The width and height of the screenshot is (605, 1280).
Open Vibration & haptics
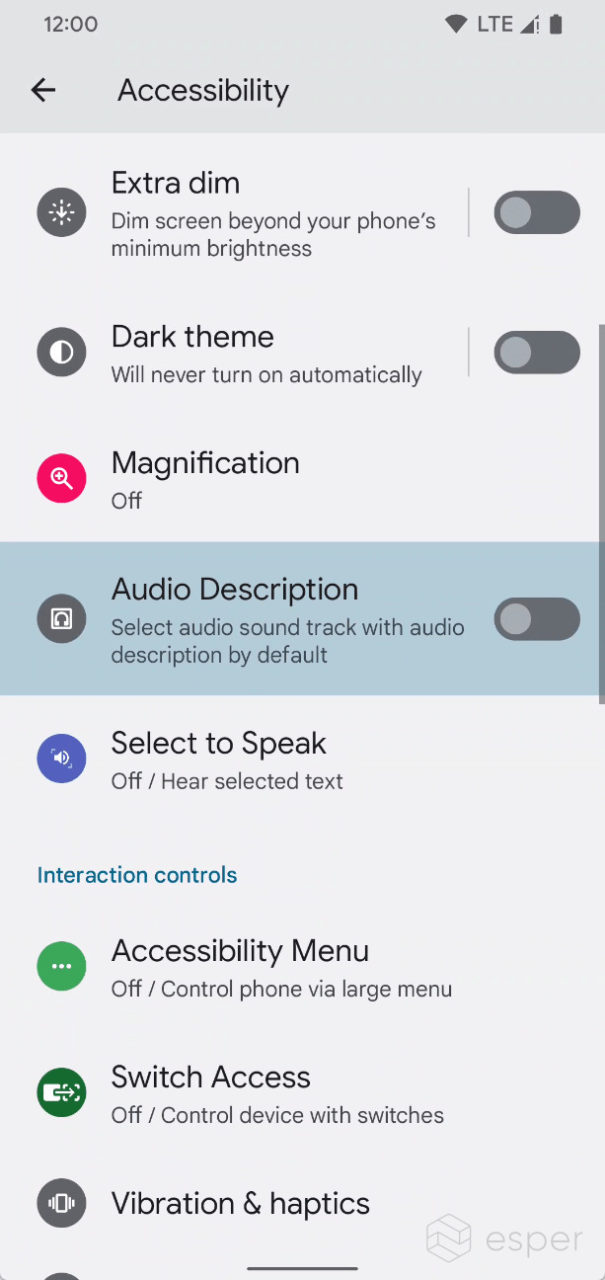click(x=302, y=1203)
